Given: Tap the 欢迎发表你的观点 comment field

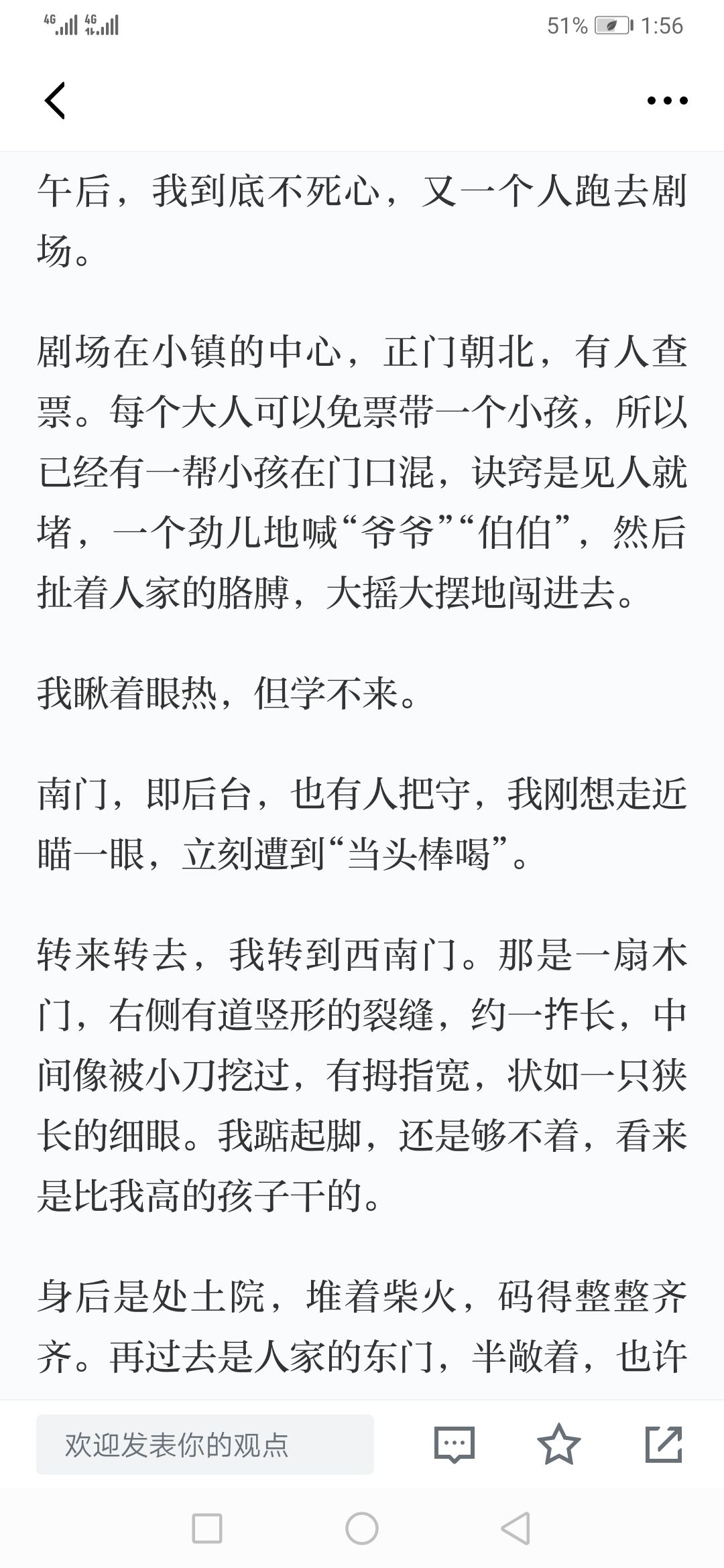Looking at the screenshot, I should (205, 1445).
